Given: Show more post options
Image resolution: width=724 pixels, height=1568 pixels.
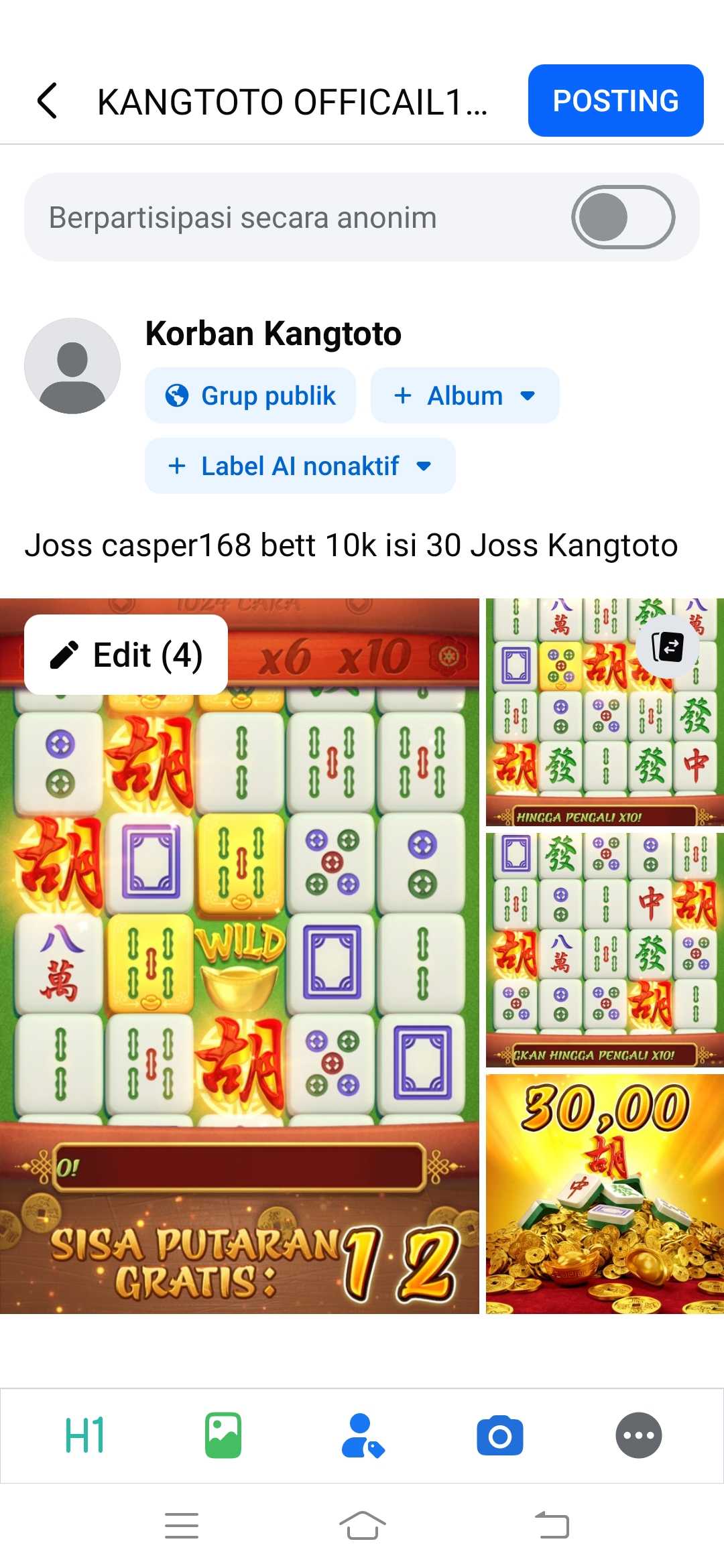Looking at the screenshot, I should click(638, 1435).
